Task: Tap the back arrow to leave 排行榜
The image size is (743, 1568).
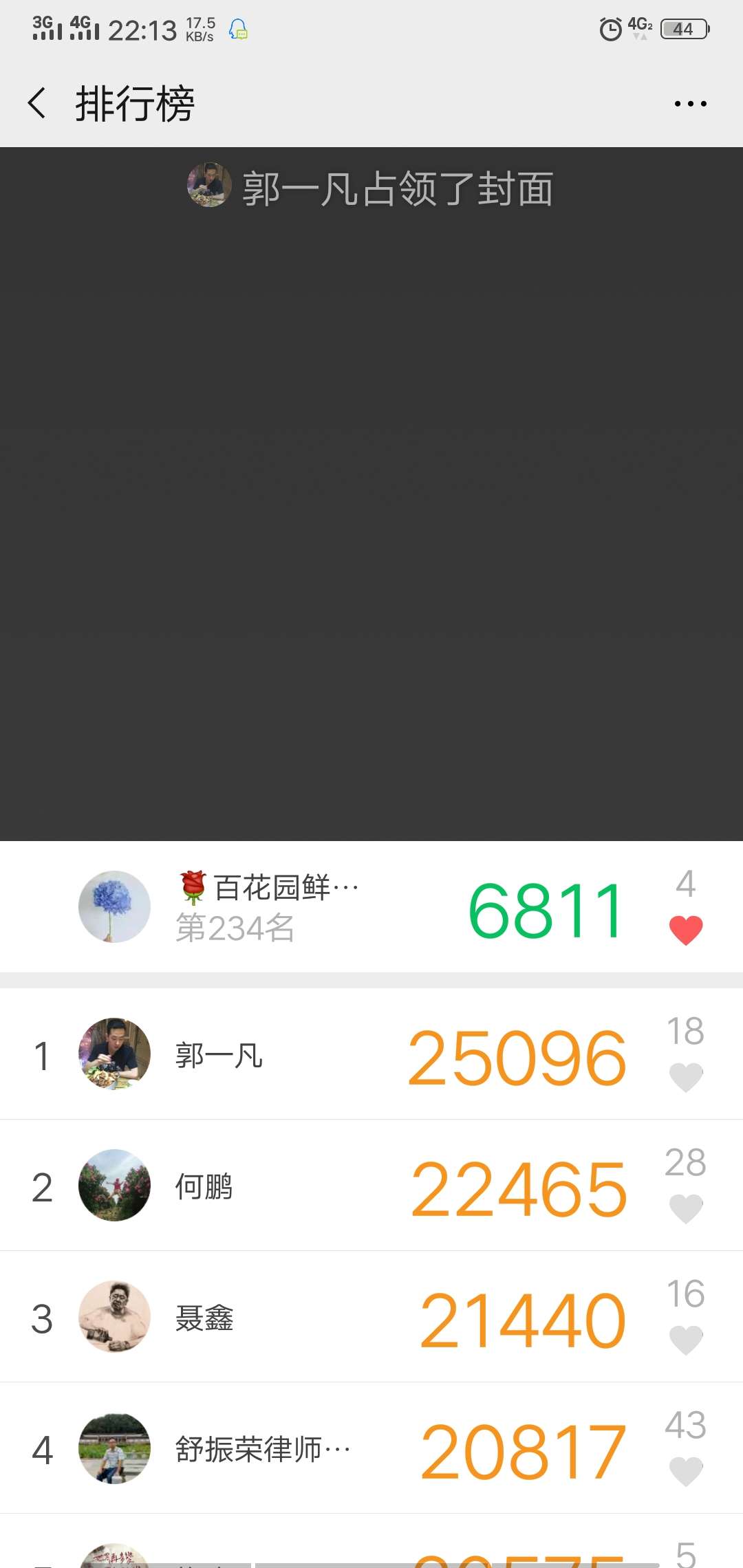Action: point(36,102)
